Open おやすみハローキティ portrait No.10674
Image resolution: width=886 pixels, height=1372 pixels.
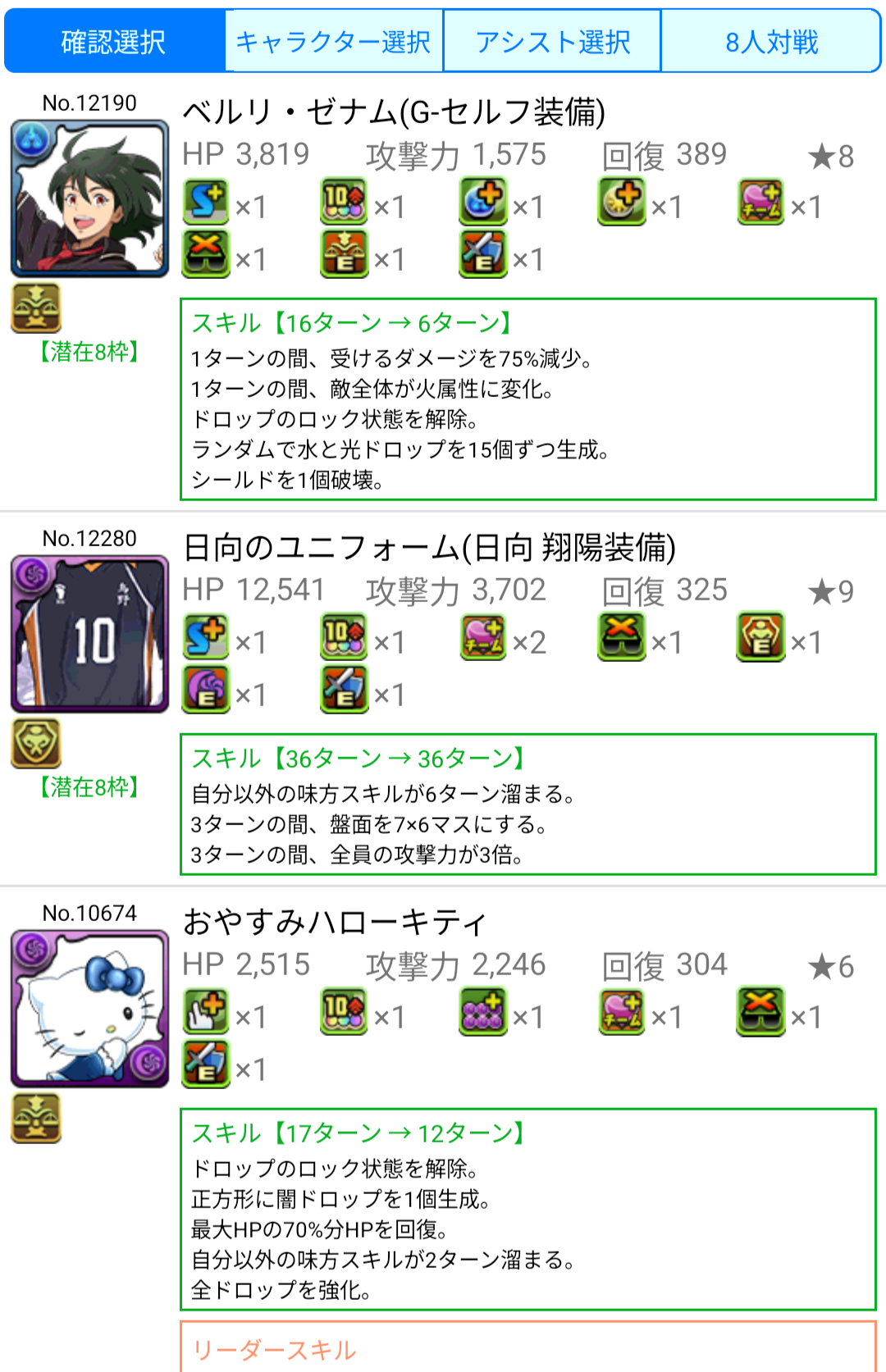tap(89, 1009)
